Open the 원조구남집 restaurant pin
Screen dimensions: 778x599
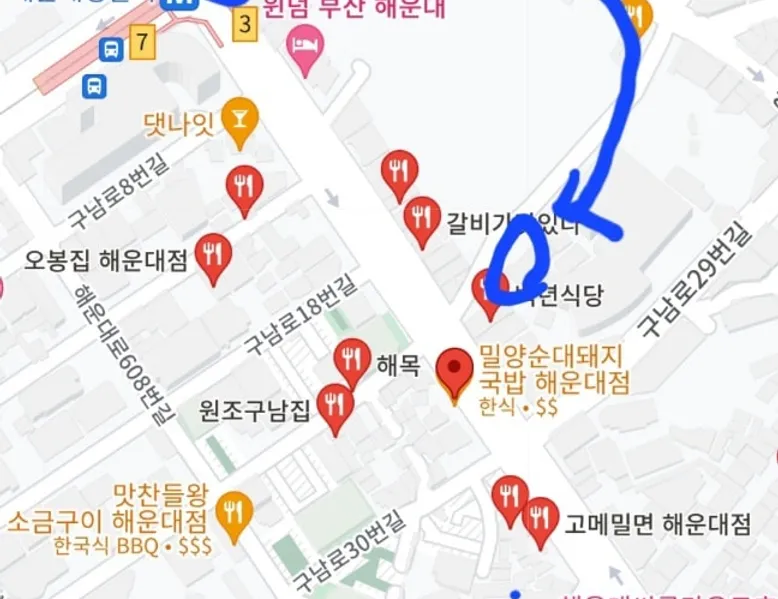point(334,407)
